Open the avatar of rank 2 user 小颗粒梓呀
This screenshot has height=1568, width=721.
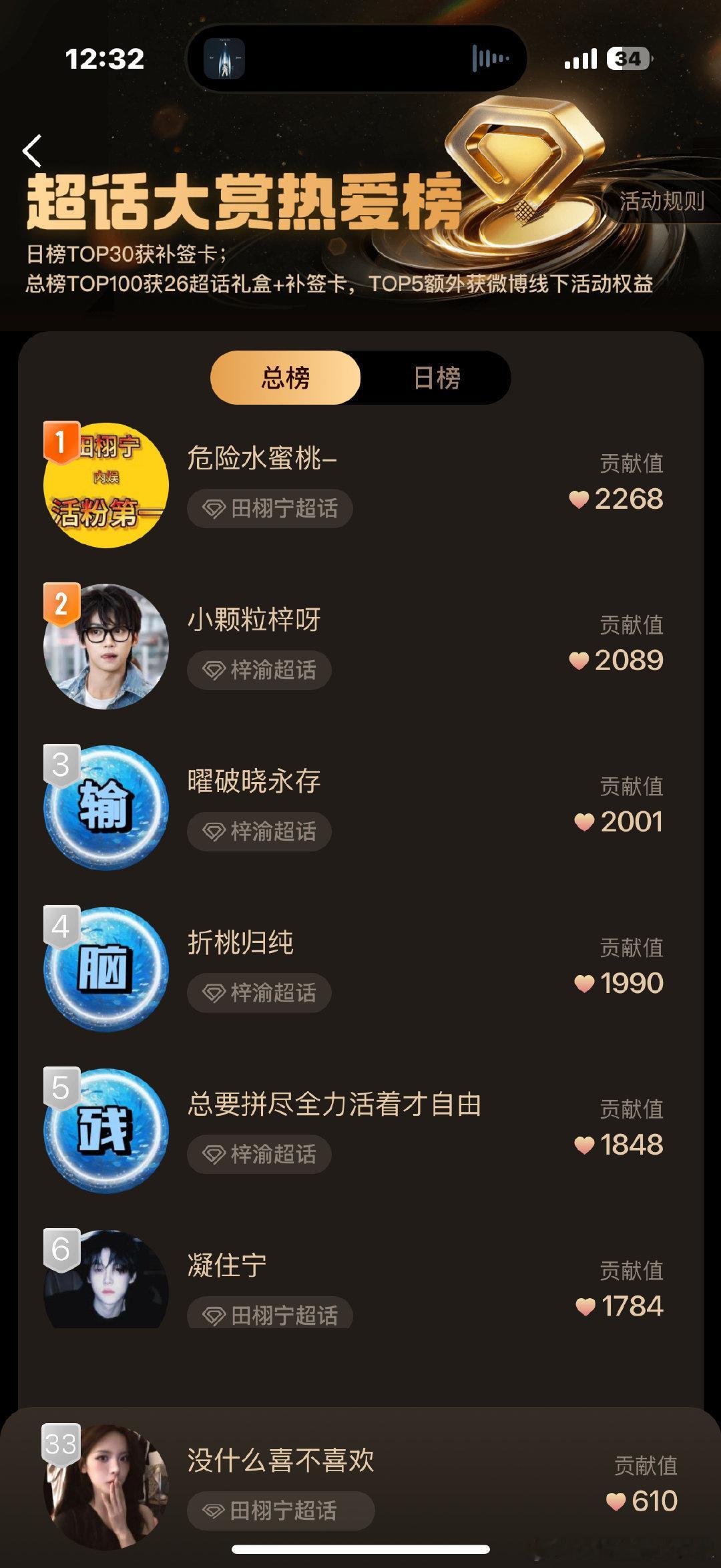[x=107, y=644]
